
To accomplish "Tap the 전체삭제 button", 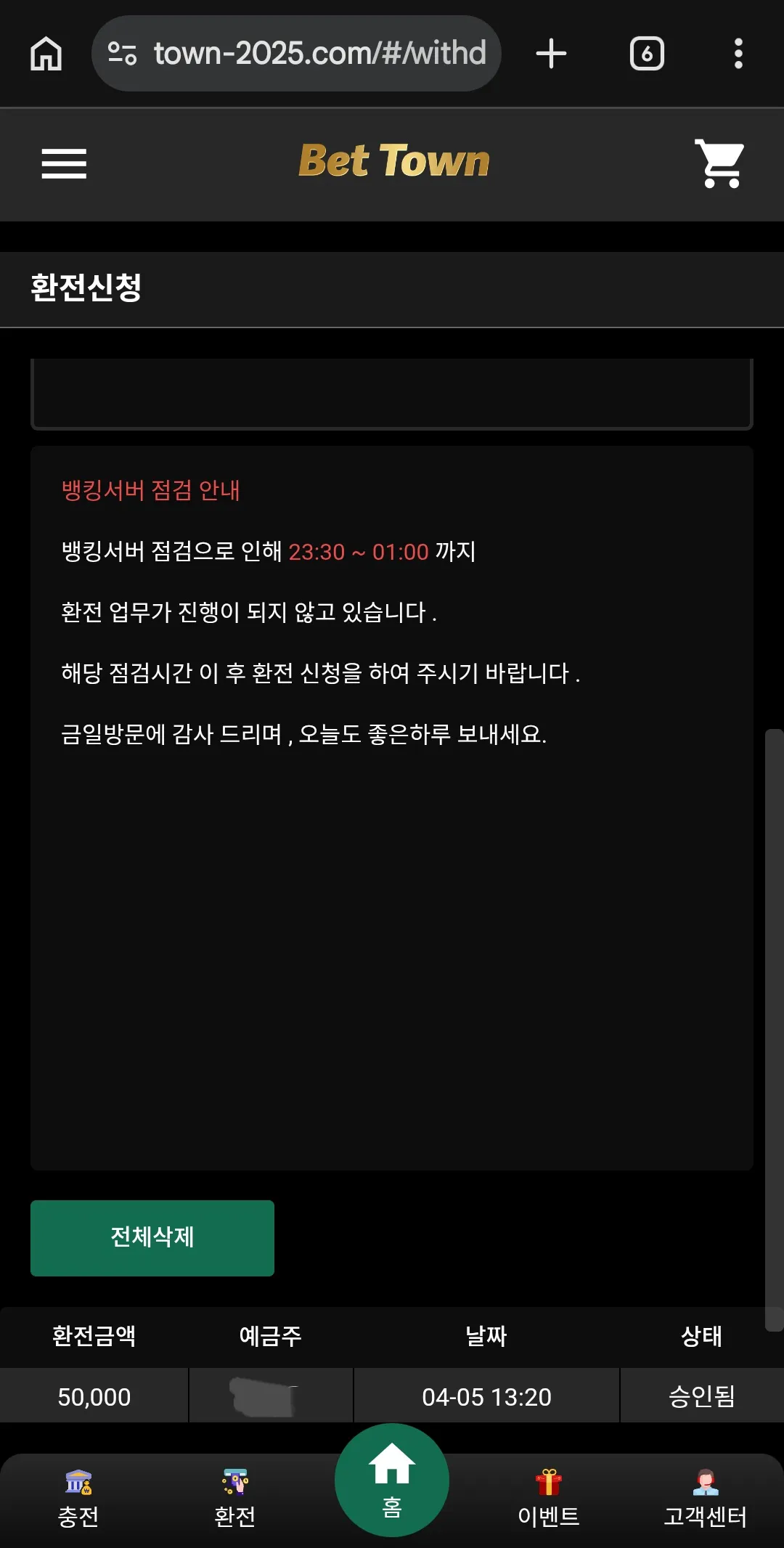I will coord(152,1238).
